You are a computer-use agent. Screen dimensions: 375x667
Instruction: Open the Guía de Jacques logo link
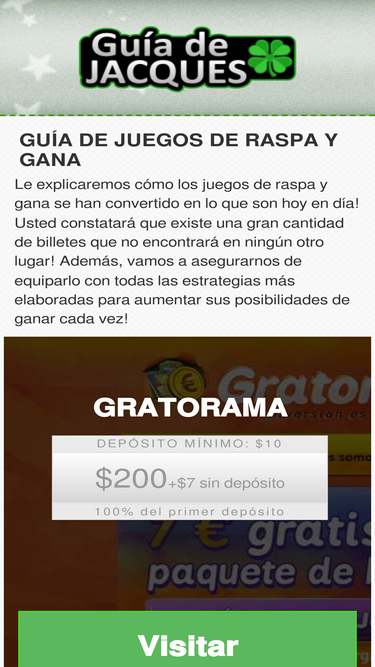[188, 58]
